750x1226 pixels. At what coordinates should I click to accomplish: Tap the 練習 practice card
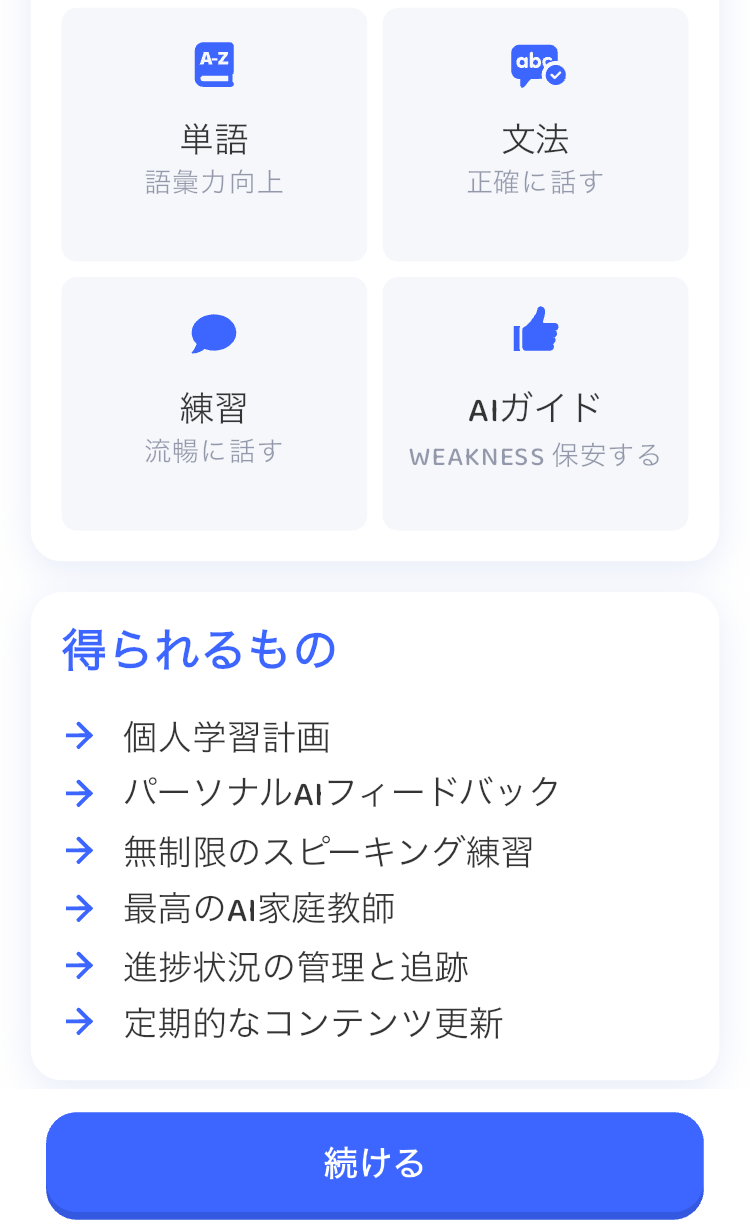[214, 403]
